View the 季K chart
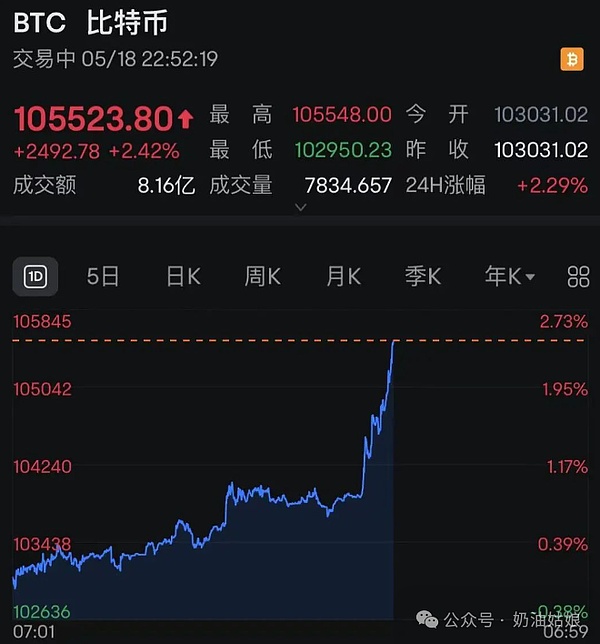This screenshot has width=600, height=644. tap(423, 277)
